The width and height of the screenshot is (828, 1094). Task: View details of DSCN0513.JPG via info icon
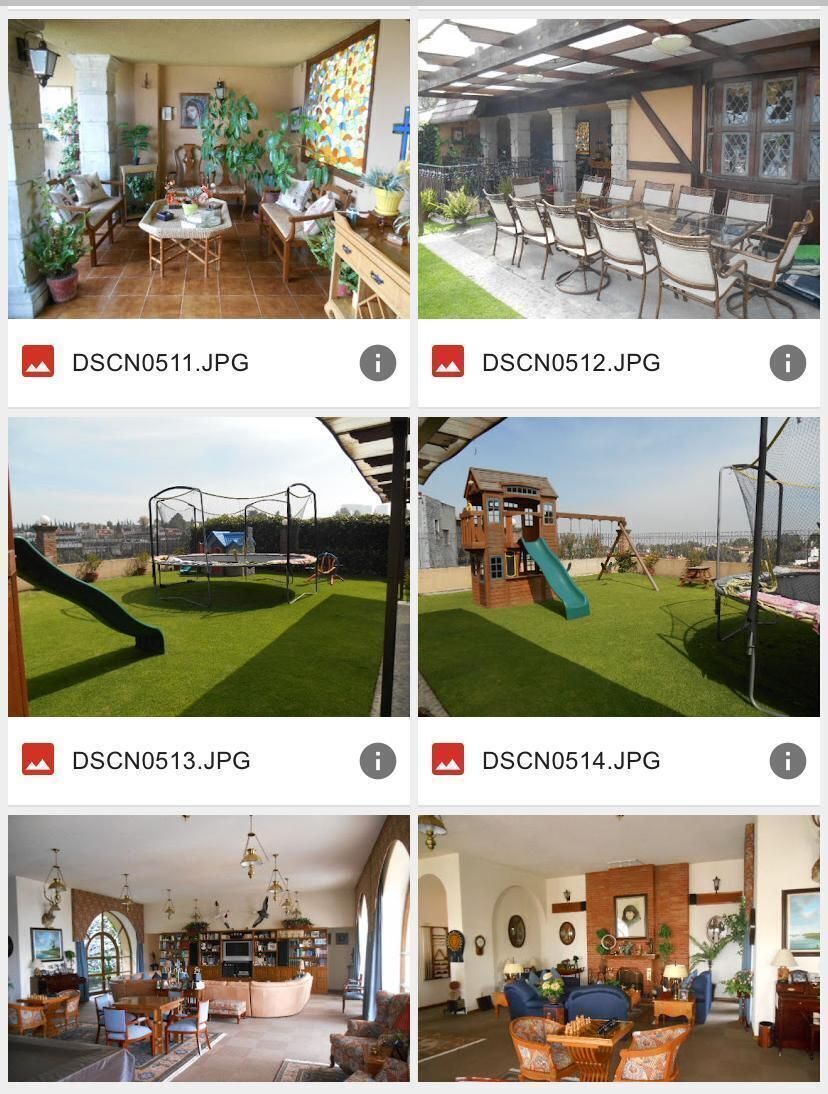[x=377, y=761]
